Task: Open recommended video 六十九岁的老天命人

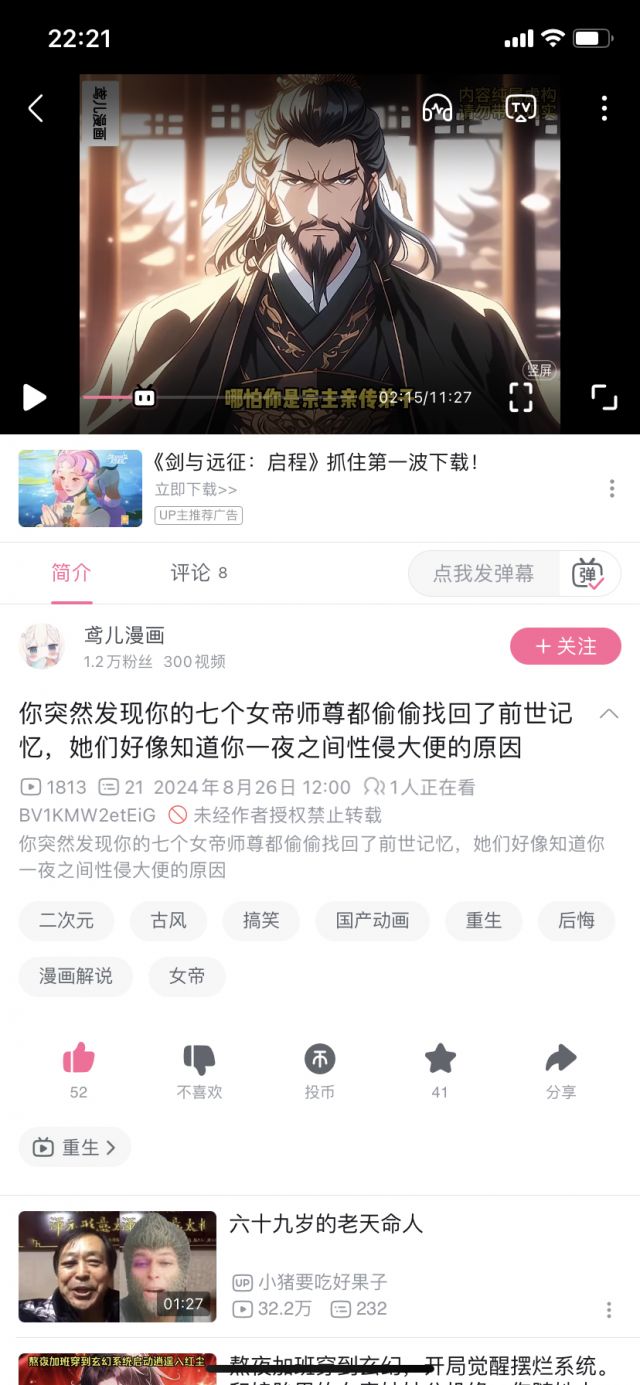Action: tap(326, 1223)
